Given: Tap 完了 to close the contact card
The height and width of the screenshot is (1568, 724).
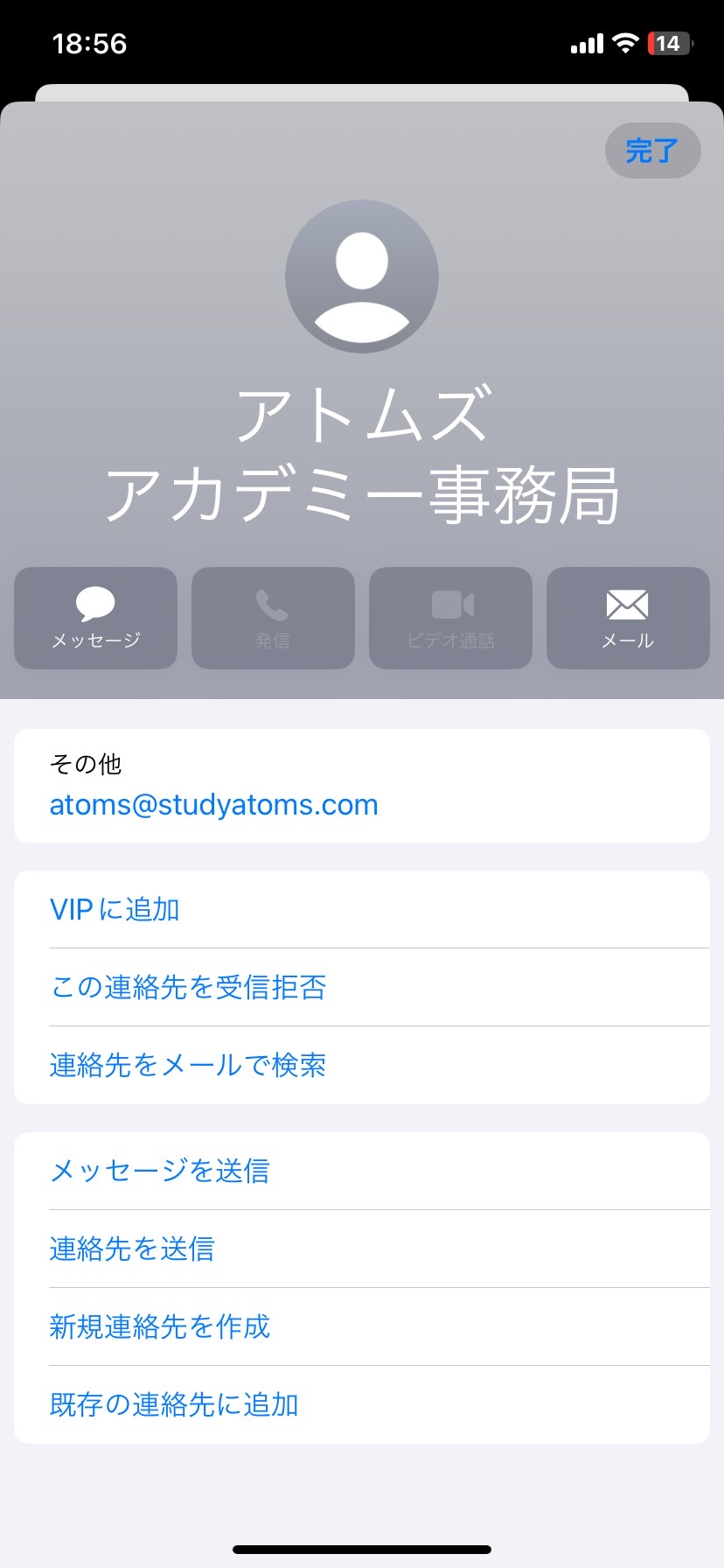Looking at the screenshot, I should tap(652, 150).
